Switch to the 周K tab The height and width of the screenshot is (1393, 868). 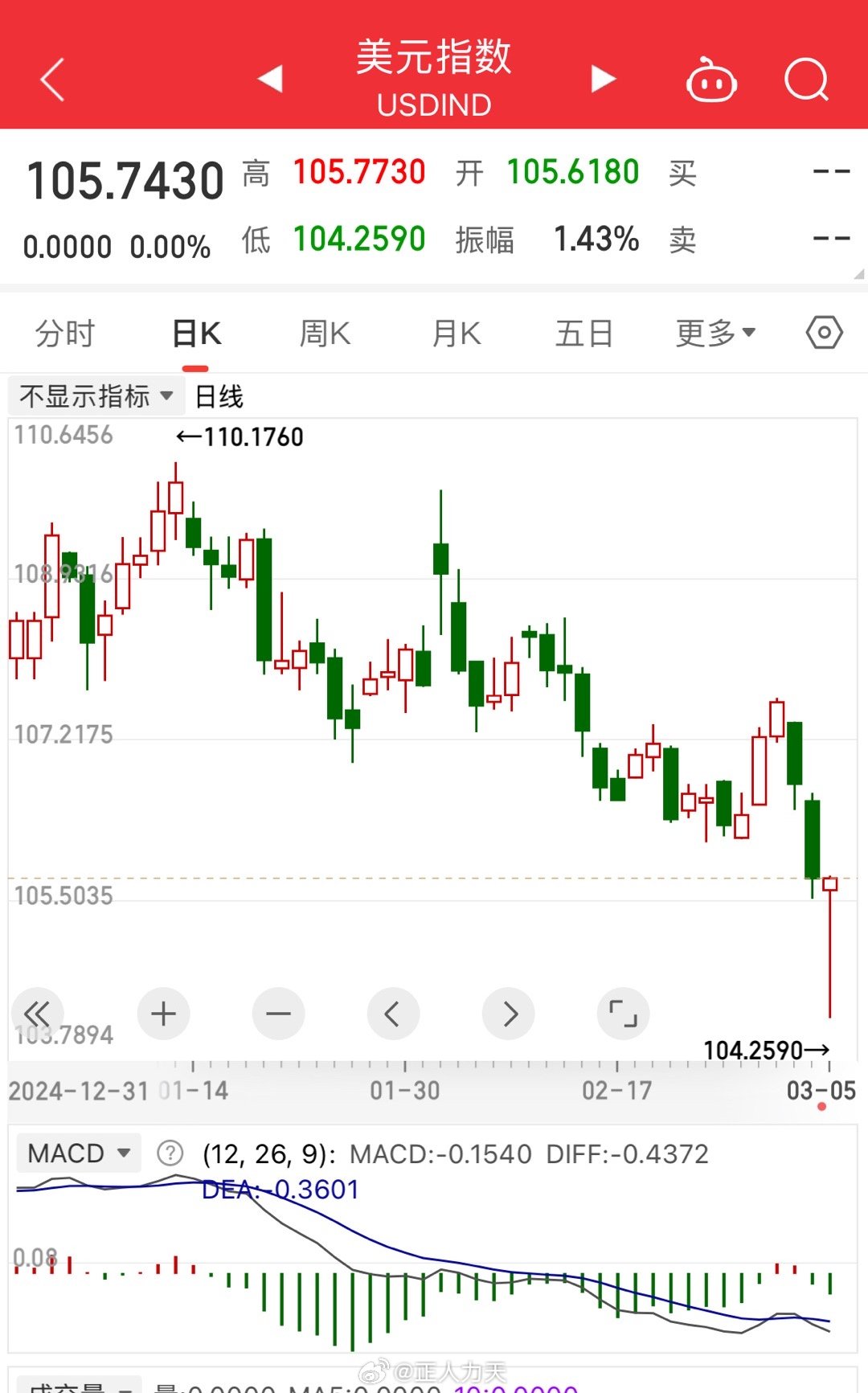click(325, 333)
